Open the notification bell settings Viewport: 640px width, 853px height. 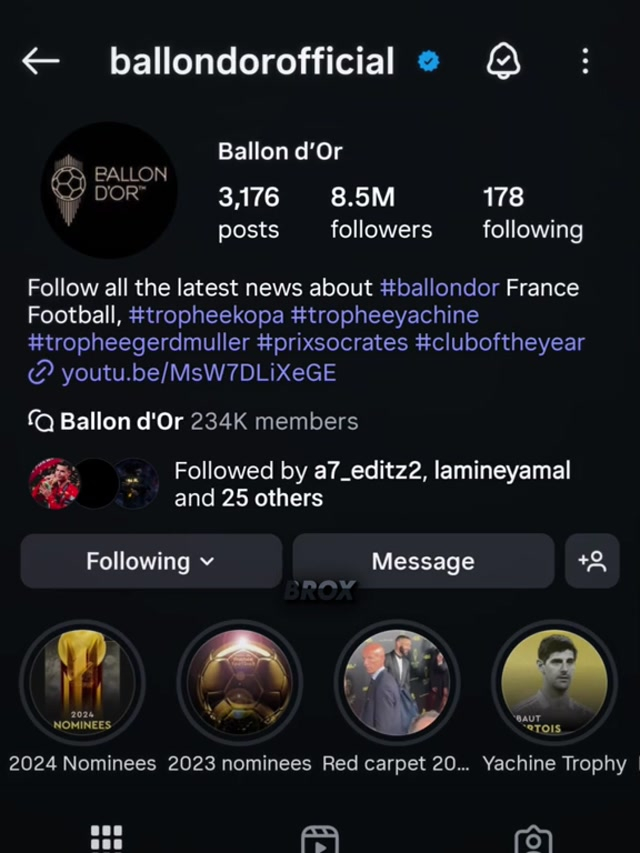click(503, 62)
